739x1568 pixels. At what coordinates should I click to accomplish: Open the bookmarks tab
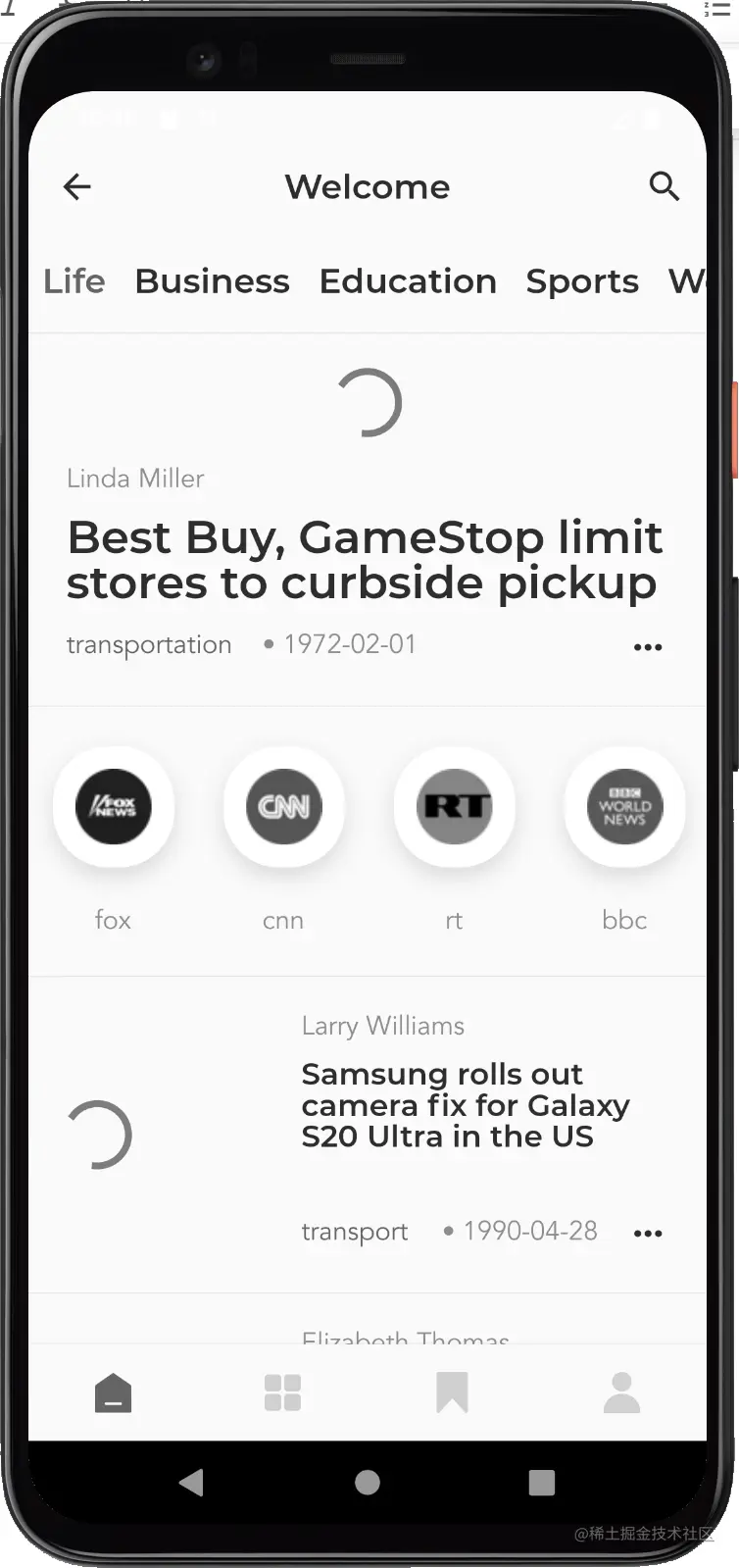pos(452,1392)
